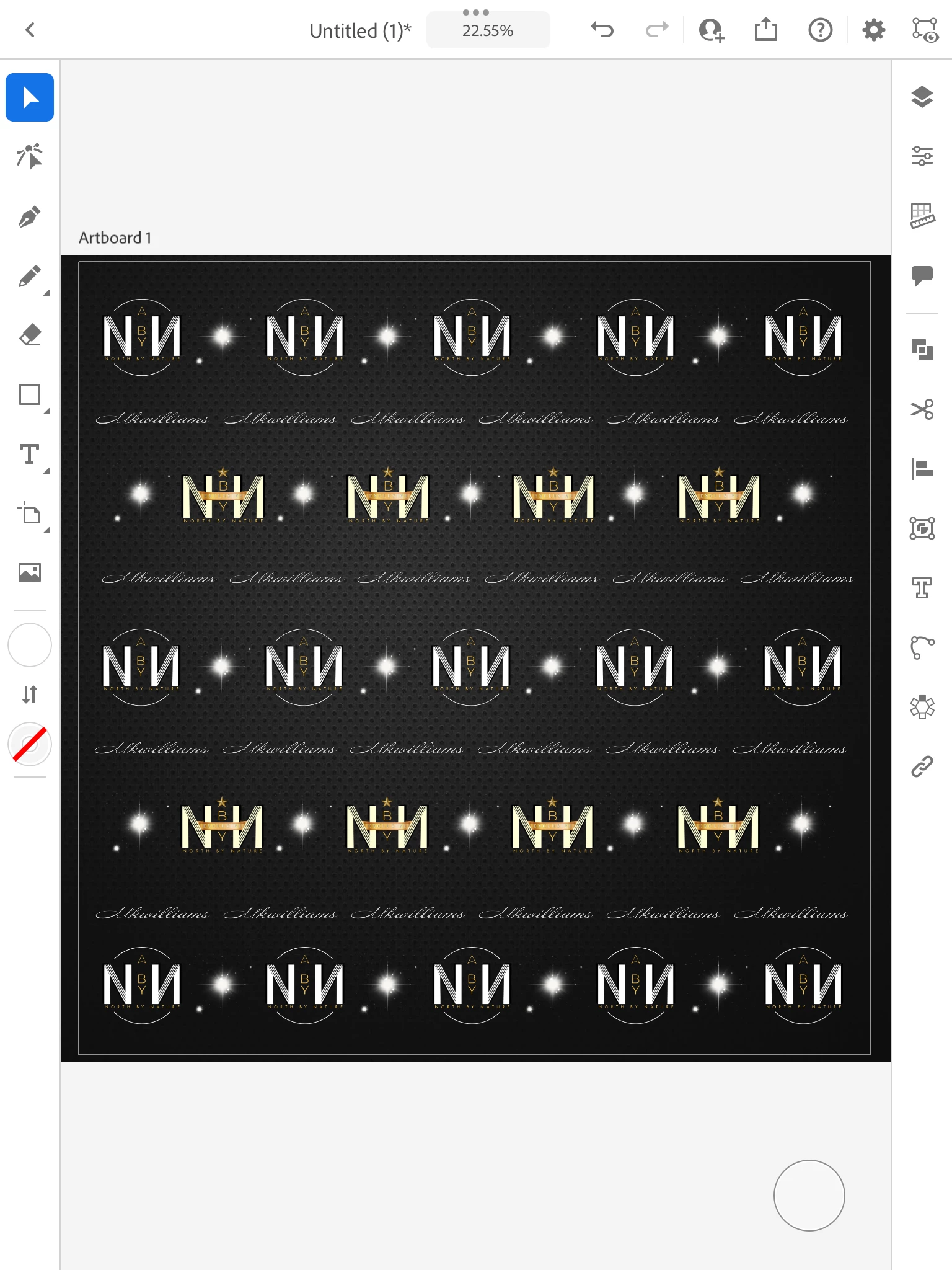Viewport: 952px width, 1270px height.
Task: Activate the type tool
Action: click(30, 455)
